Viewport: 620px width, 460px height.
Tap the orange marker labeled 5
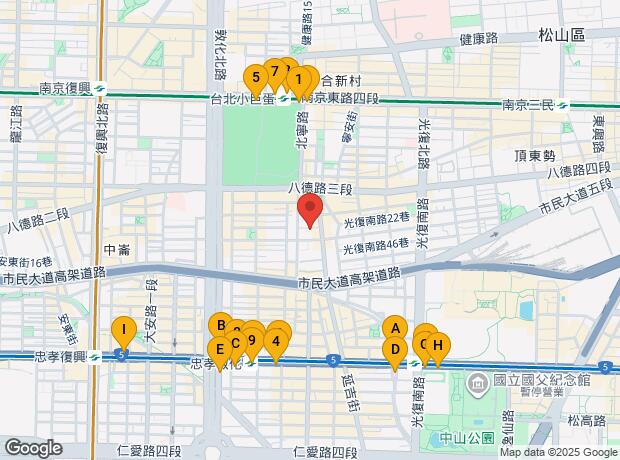(x=256, y=76)
